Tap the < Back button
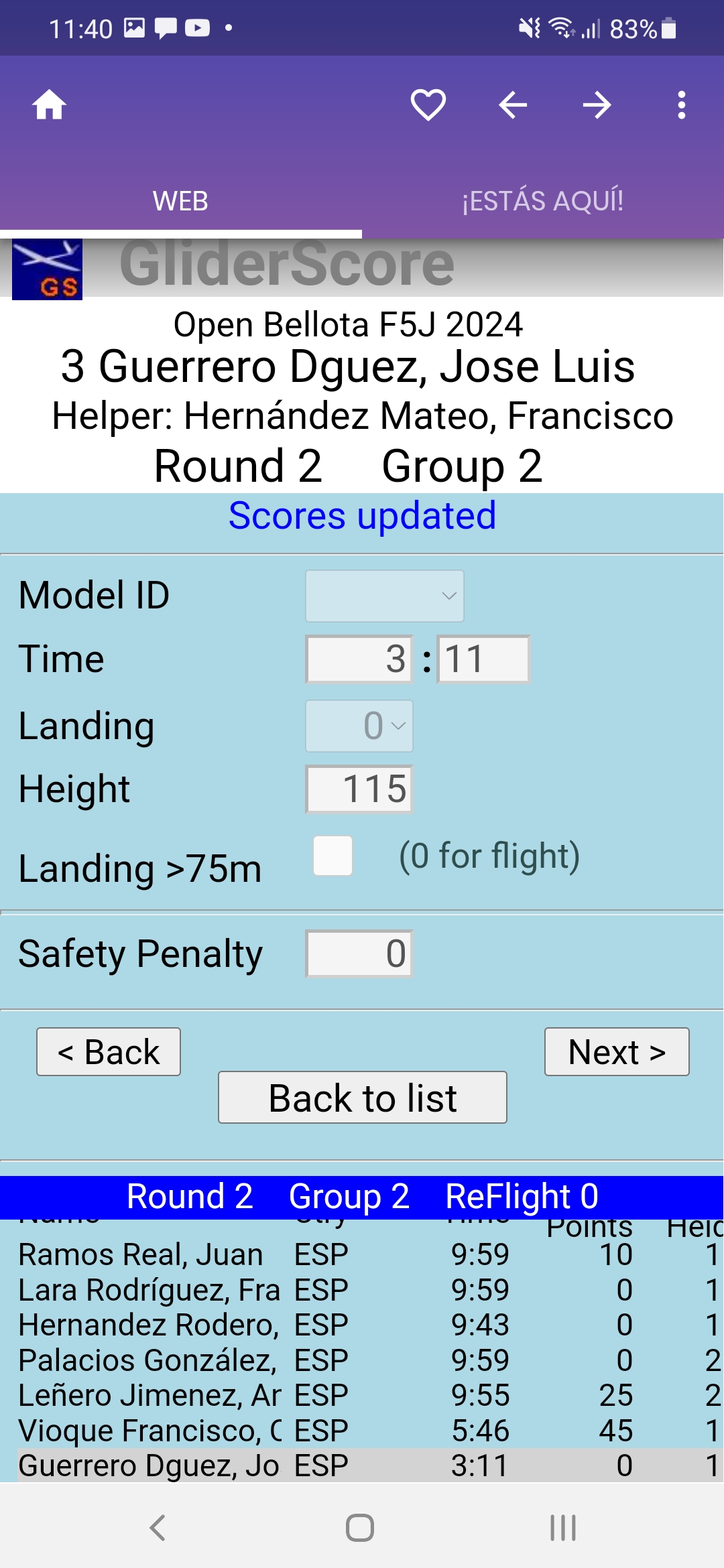This screenshot has width=724, height=1568. (x=109, y=1052)
